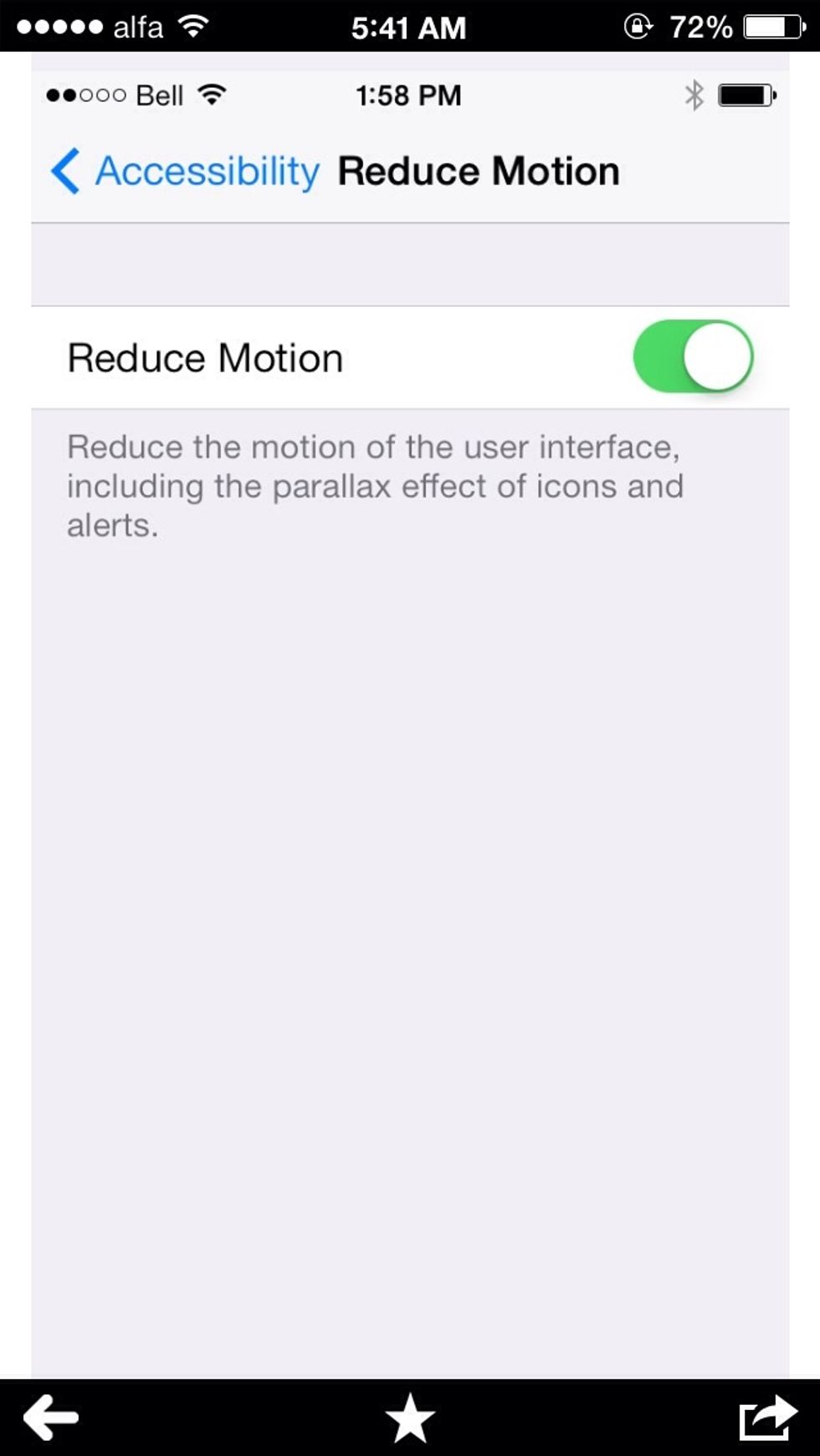Favorite this guide with the star

(410, 1418)
